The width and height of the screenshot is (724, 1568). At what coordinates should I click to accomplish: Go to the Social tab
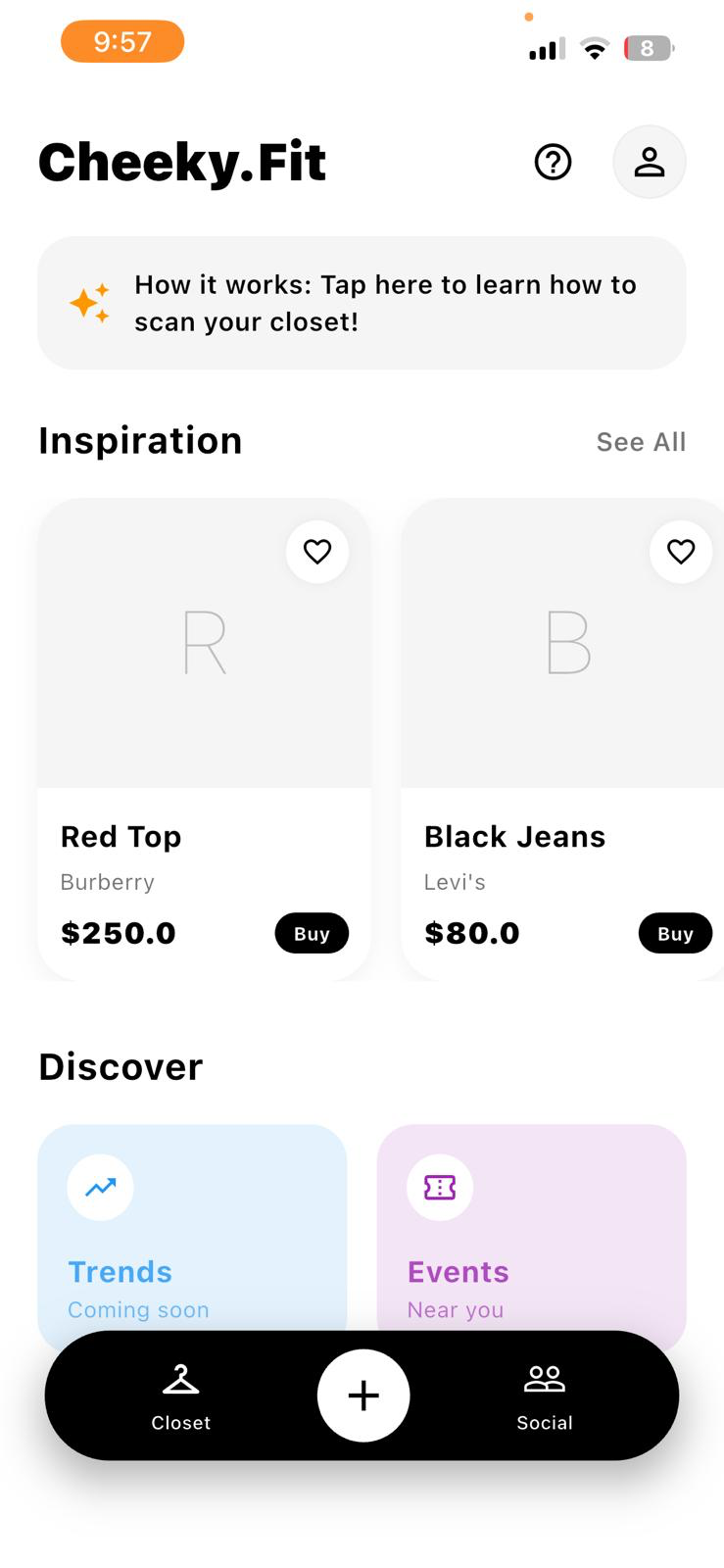pos(545,1396)
